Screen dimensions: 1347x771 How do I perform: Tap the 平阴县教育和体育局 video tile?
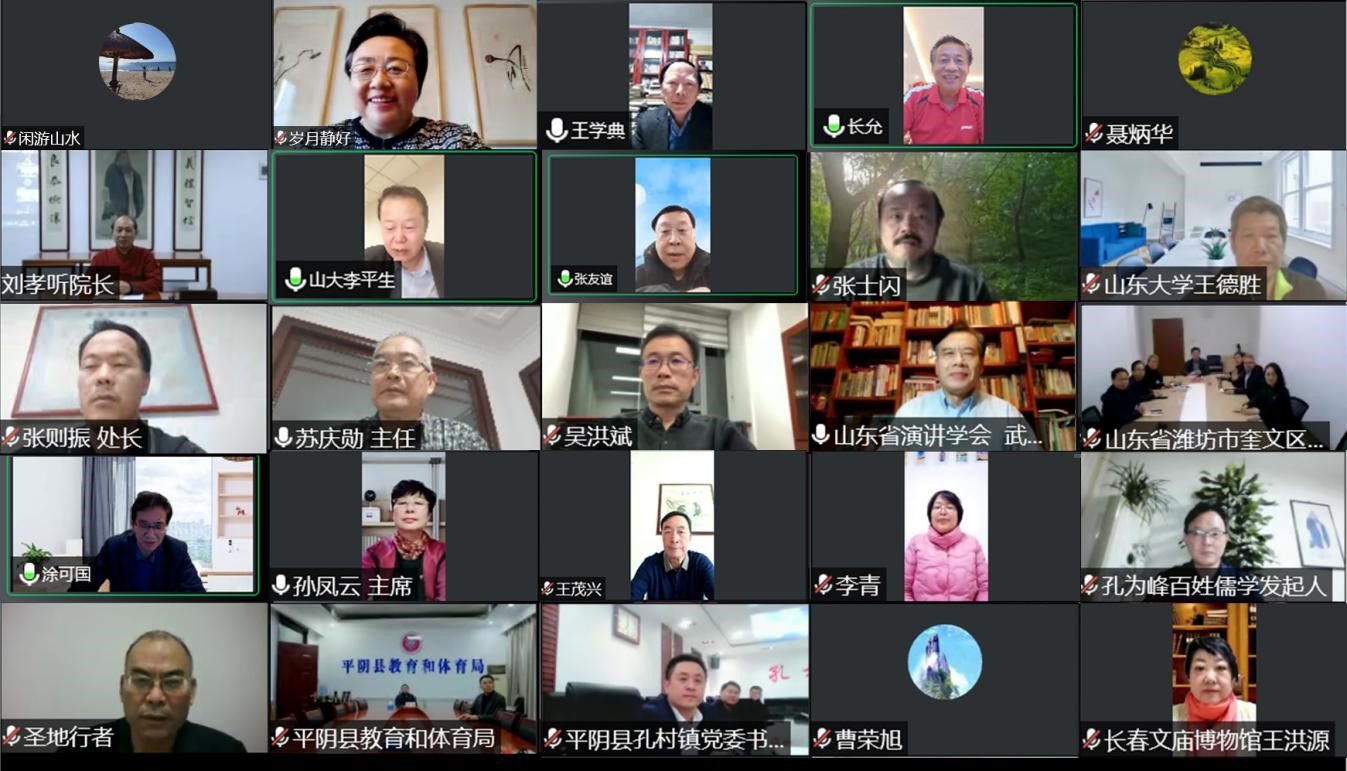(x=404, y=678)
